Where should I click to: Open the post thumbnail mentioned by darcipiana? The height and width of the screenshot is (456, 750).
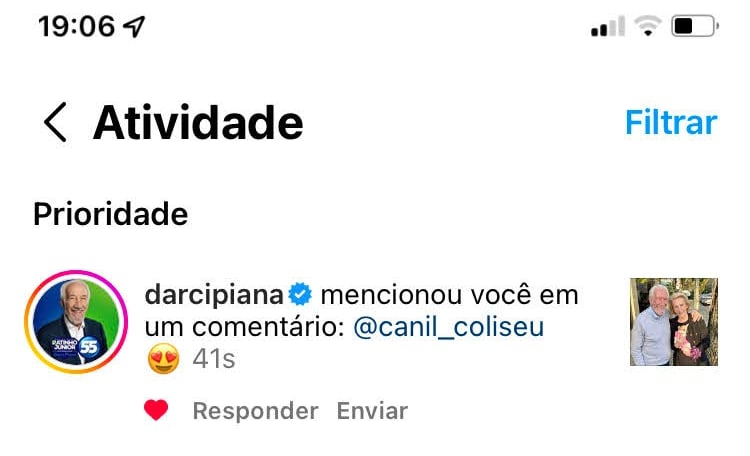673,322
